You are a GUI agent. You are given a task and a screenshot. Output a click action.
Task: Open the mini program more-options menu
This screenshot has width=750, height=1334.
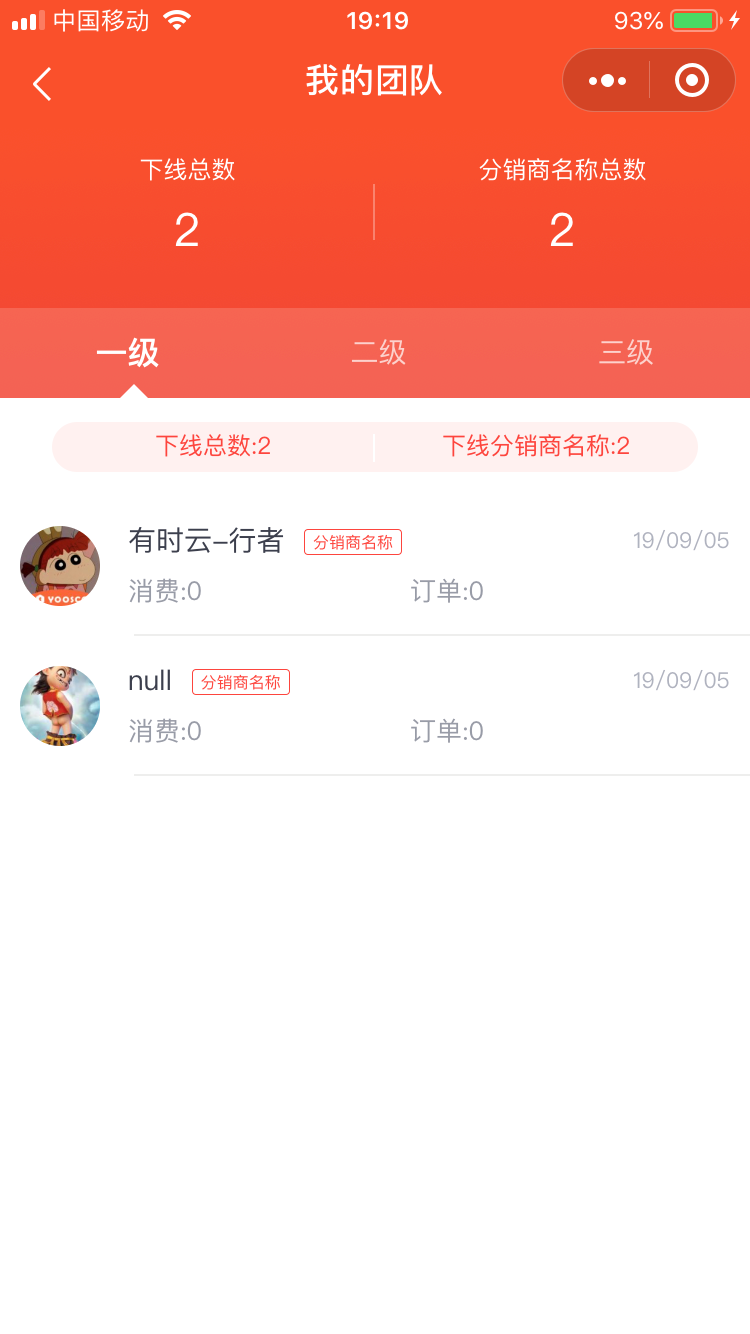pos(607,81)
